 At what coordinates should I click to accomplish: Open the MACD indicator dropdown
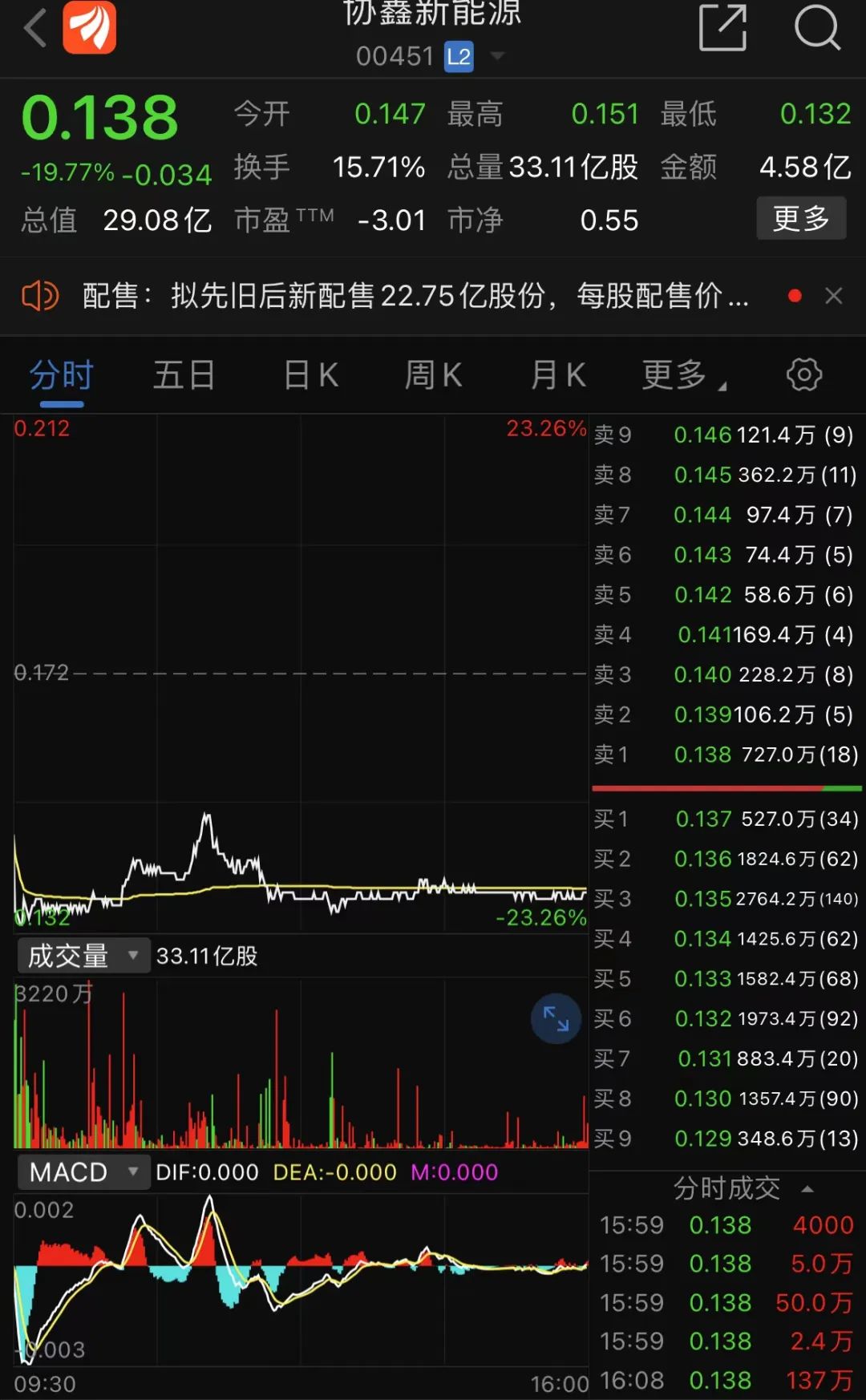pyautogui.click(x=83, y=1171)
